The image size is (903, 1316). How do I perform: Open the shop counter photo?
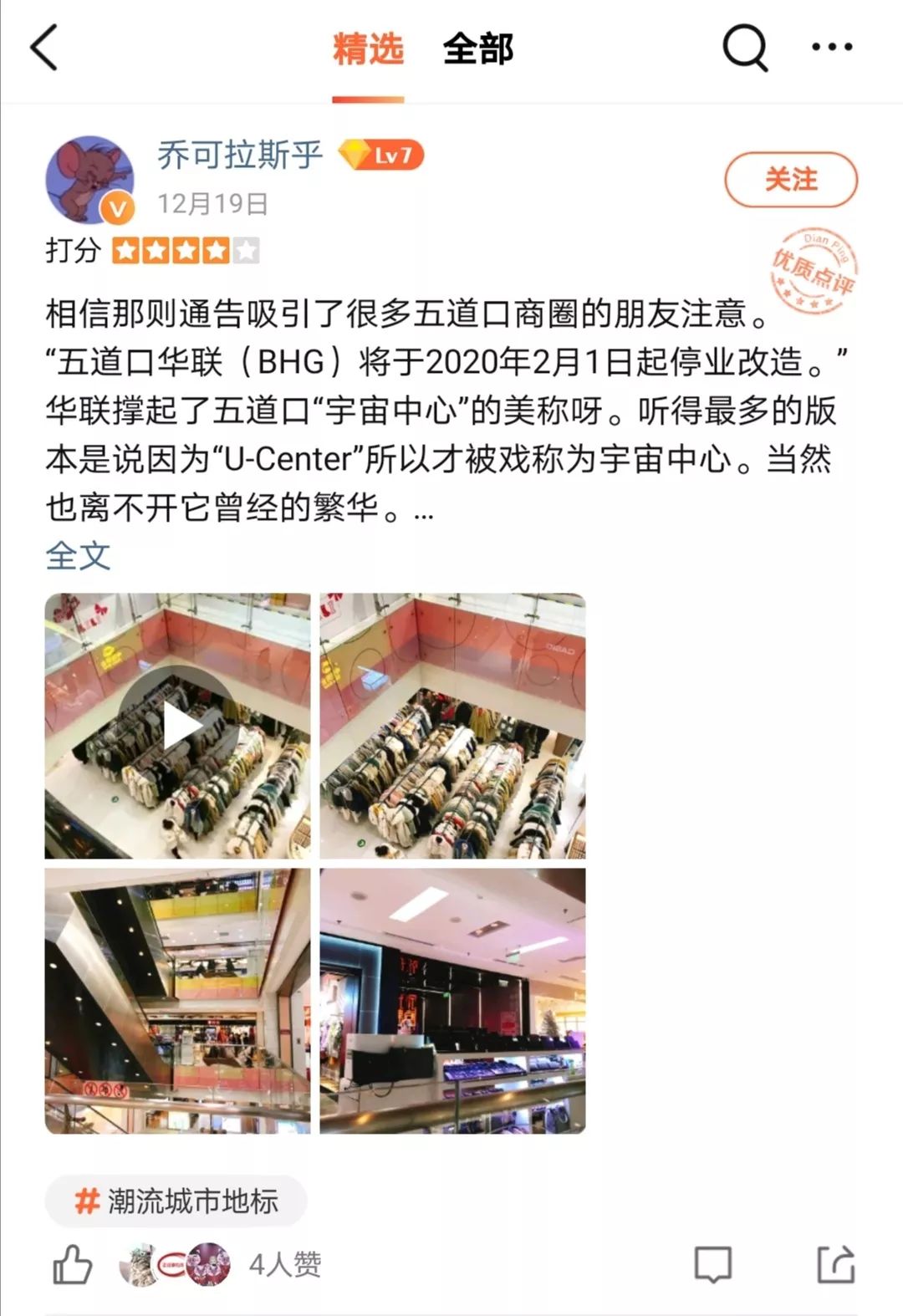coord(452,1001)
